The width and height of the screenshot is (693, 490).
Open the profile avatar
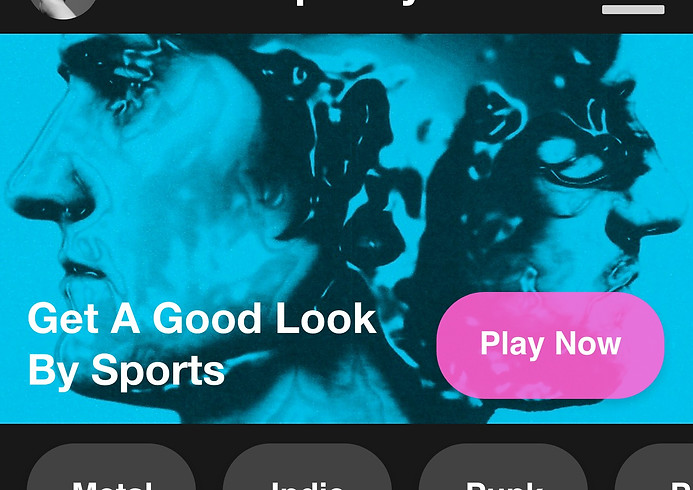(x=63, y=8)
